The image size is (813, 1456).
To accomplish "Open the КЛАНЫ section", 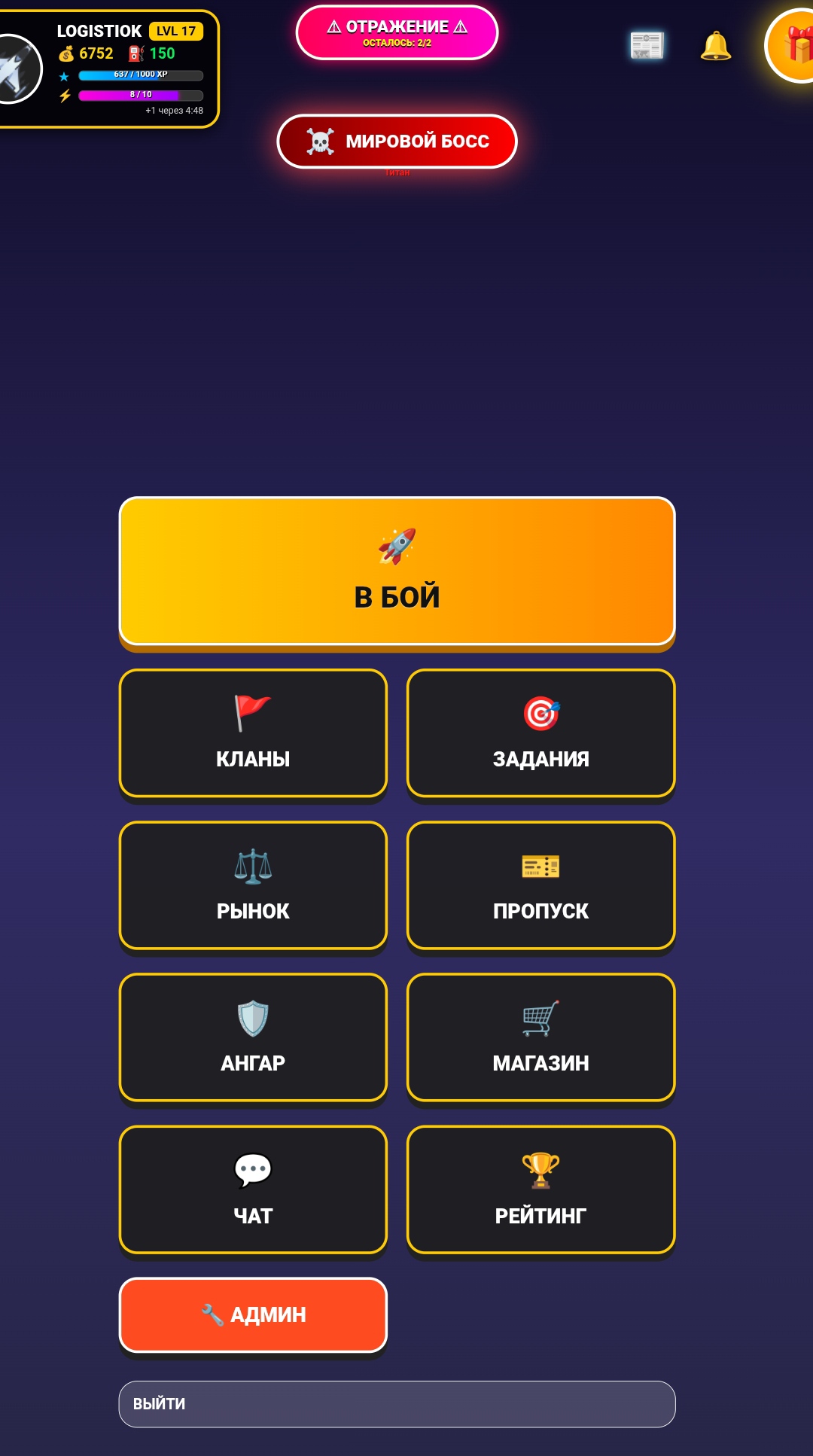I will click(253, 733).
